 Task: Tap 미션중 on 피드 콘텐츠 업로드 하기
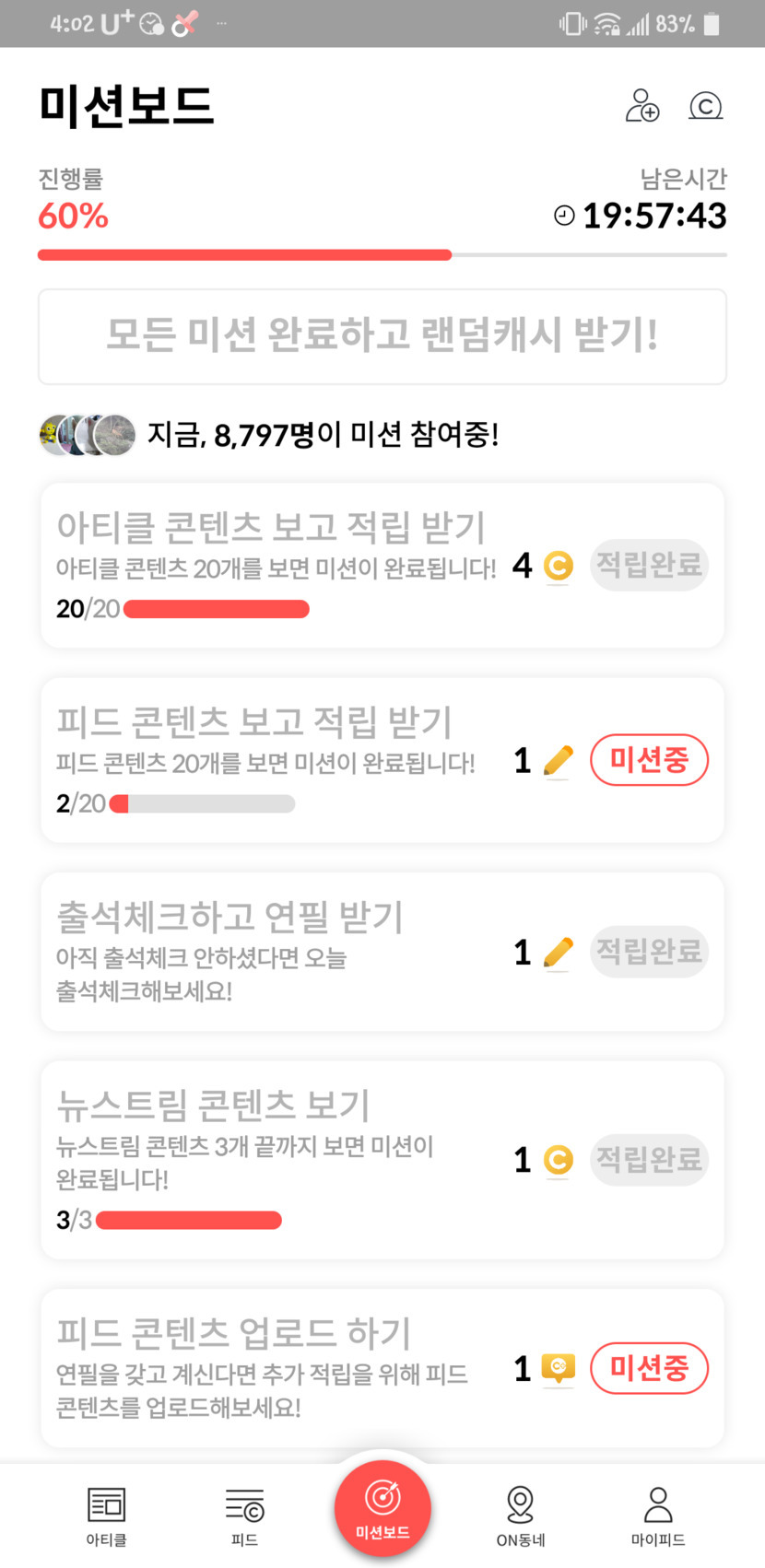click(649, 1368)
